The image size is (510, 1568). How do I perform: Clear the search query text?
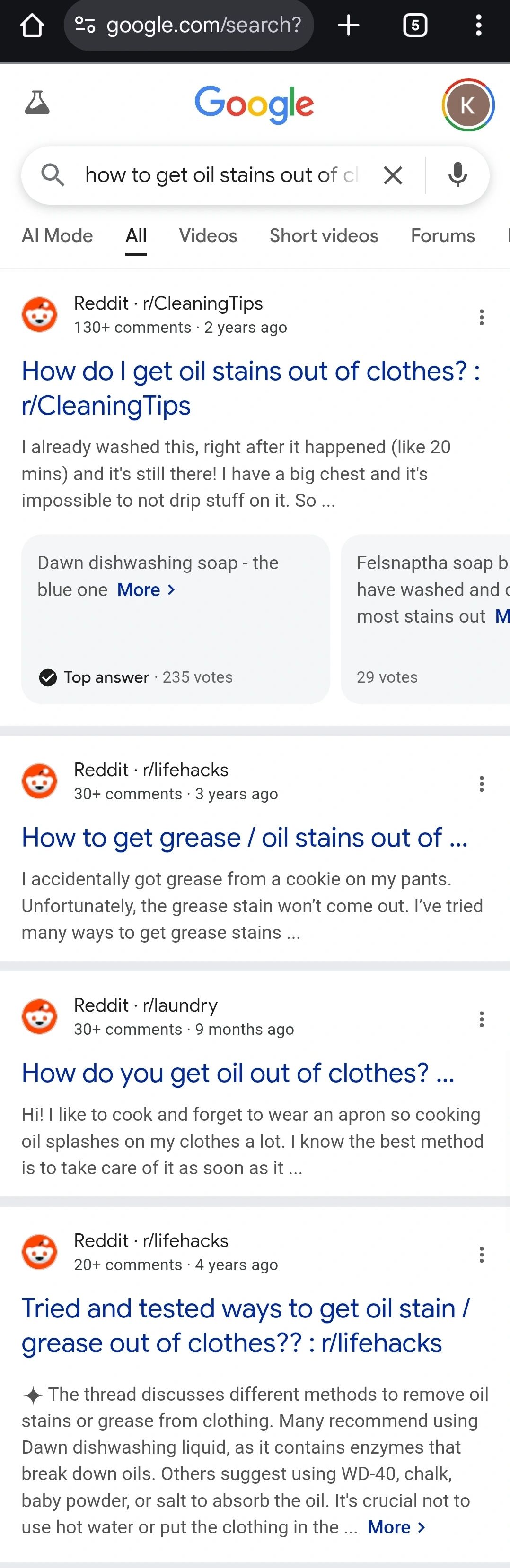393,175
